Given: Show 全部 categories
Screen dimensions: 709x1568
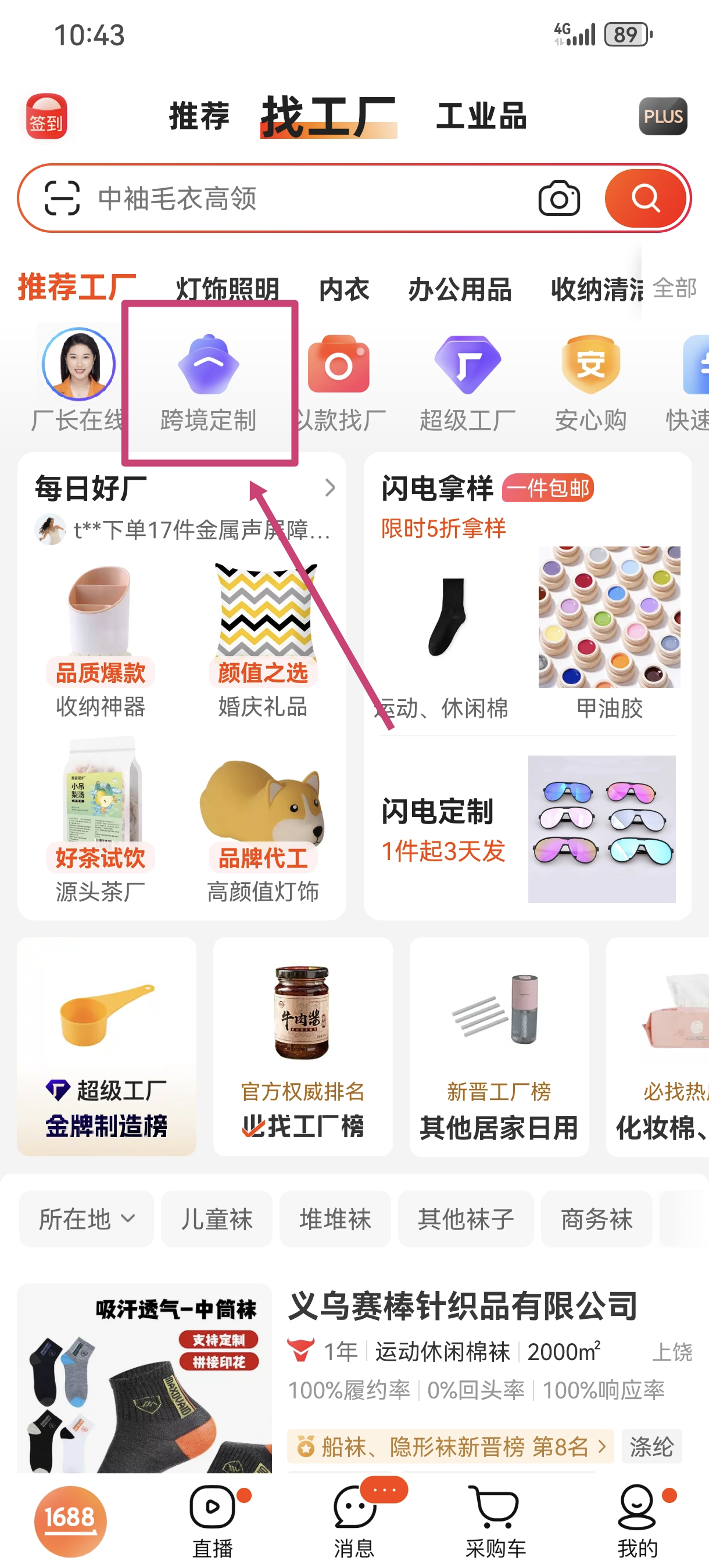Looking at the screenshot, I should pyautogui.click(x=674, y=288).
